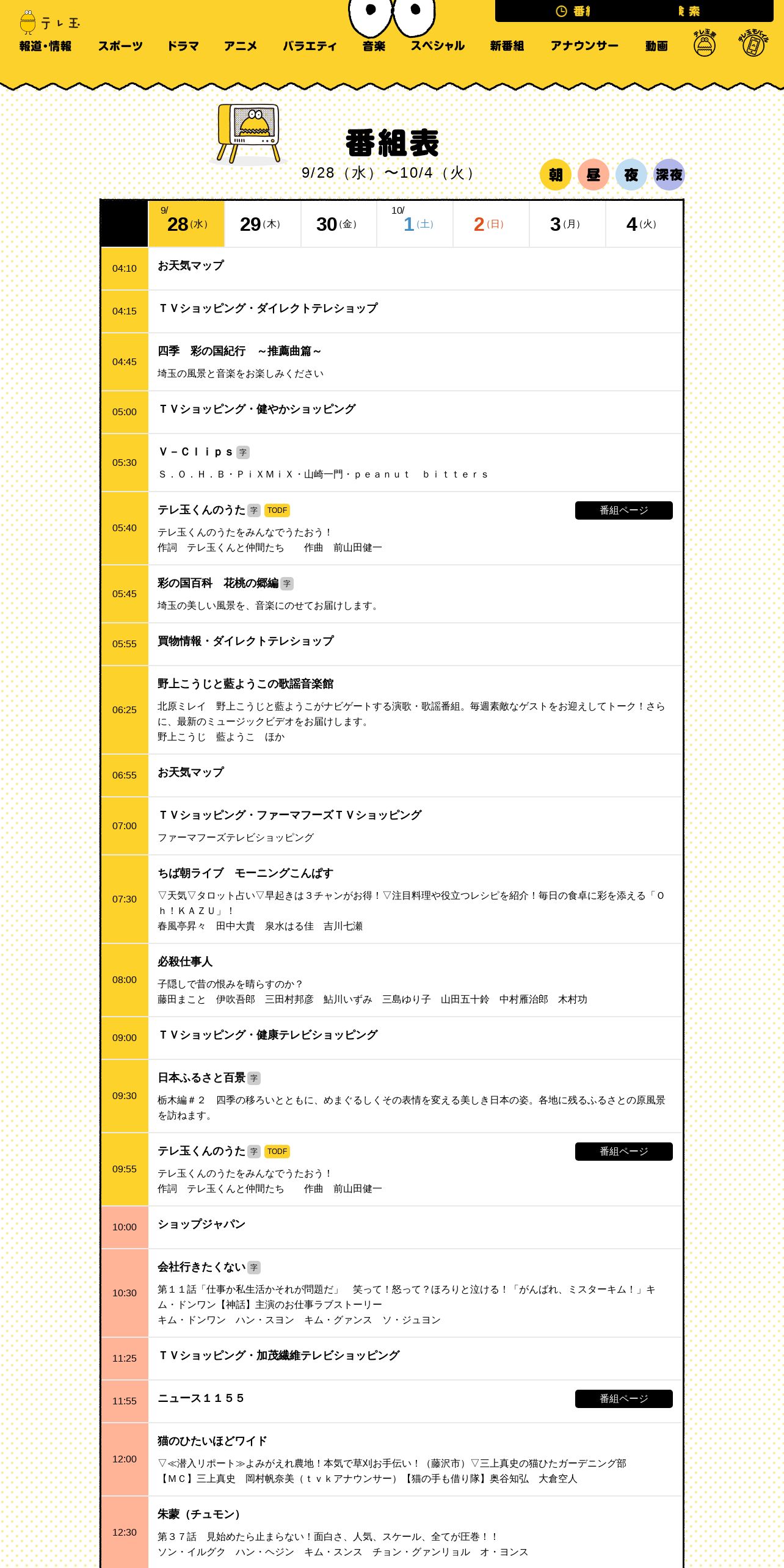
Task: Select the 2 (日) schedule tab
Action: (492, 224)
